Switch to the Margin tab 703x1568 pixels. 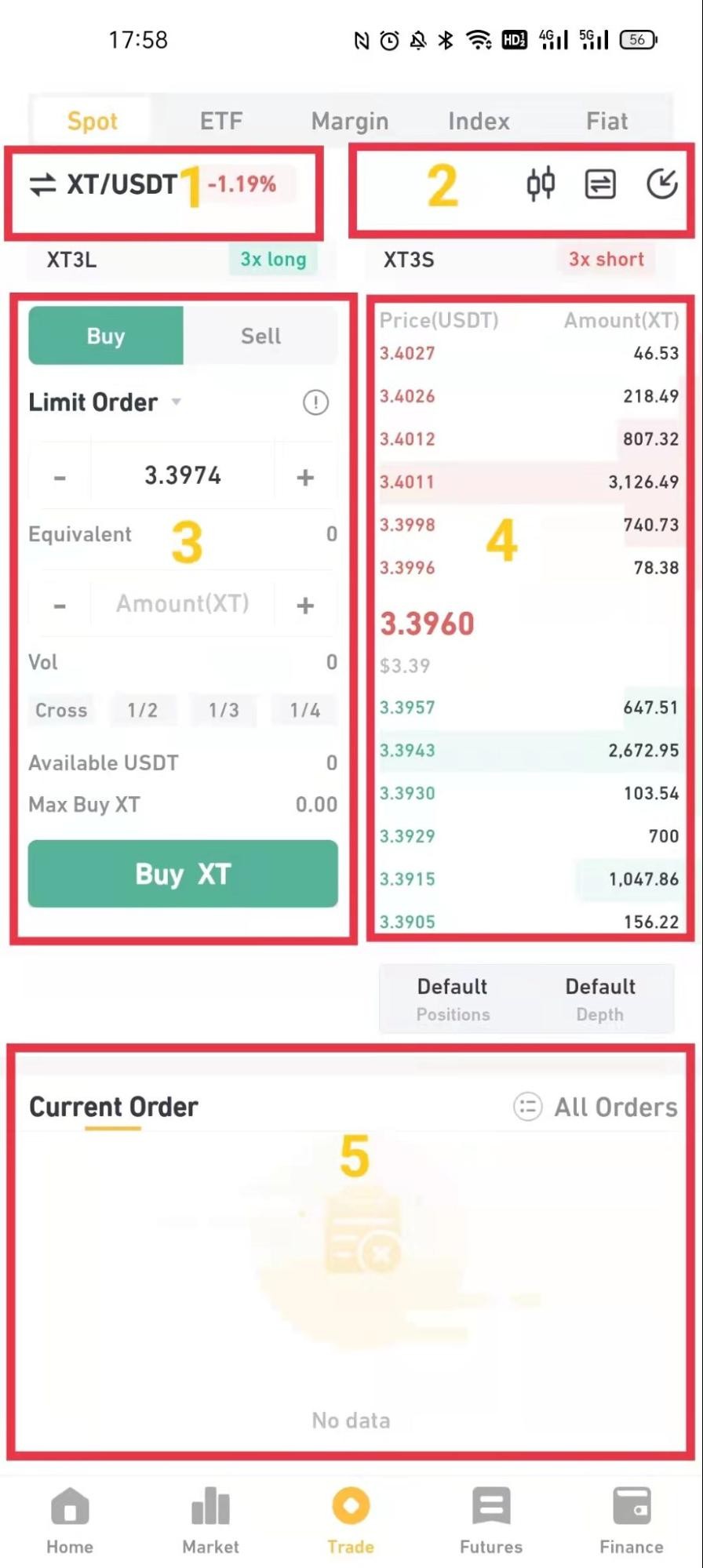350,120
